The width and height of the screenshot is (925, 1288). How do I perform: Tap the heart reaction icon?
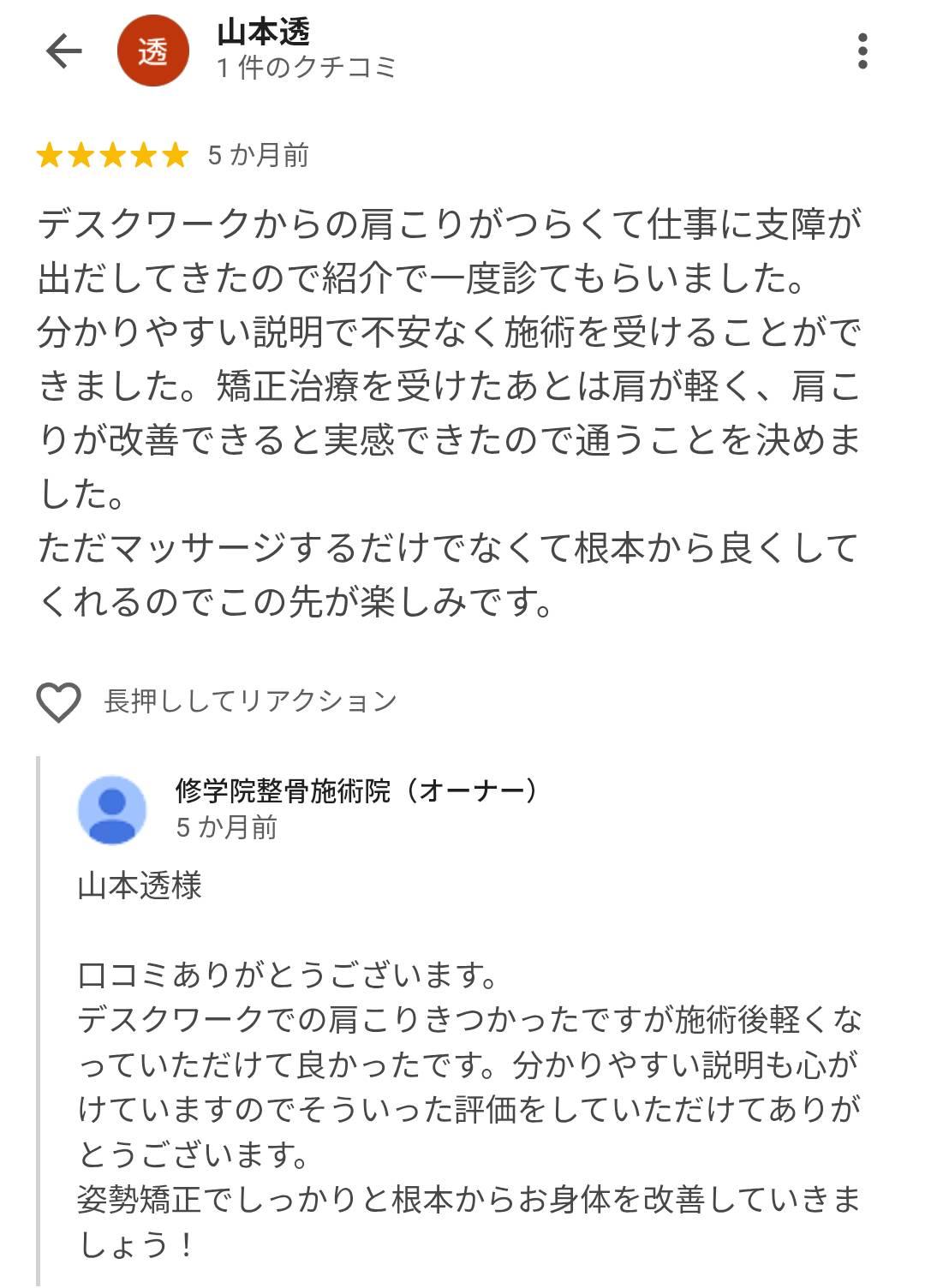click(x=58, y=702)
